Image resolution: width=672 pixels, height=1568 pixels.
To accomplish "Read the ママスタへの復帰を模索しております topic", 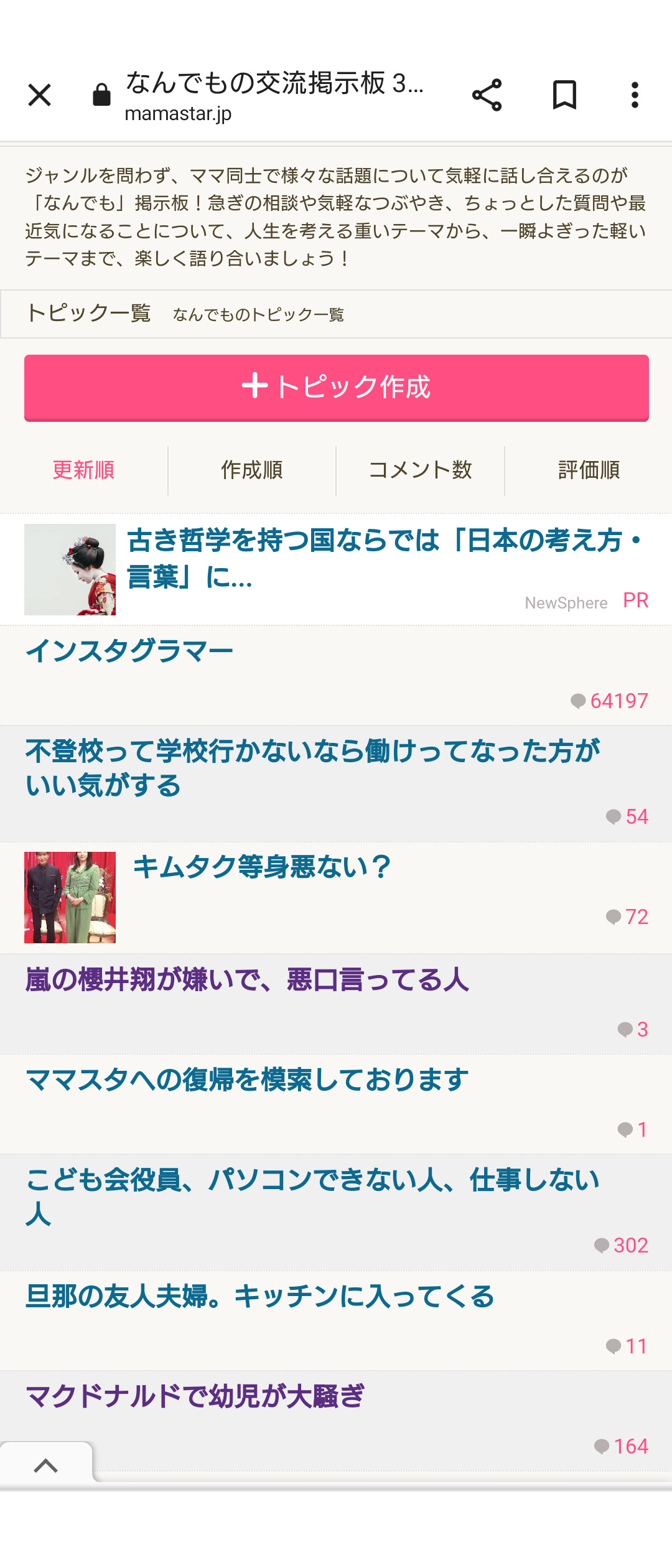I will point(247,1080).
